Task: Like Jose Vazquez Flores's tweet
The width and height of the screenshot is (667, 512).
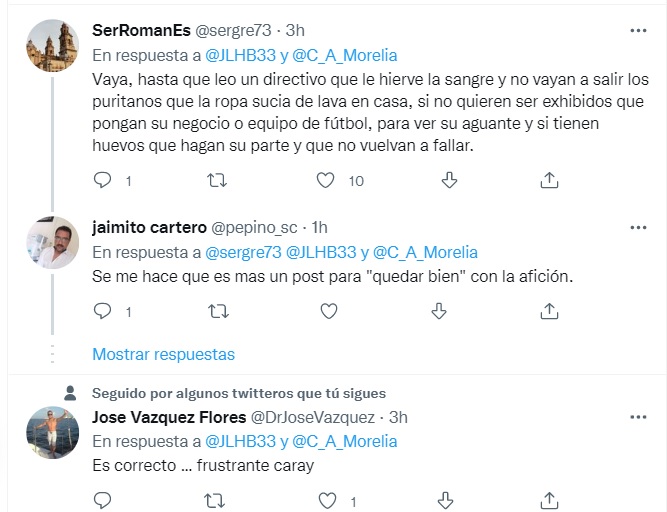Action: click(x=325, y=498)
